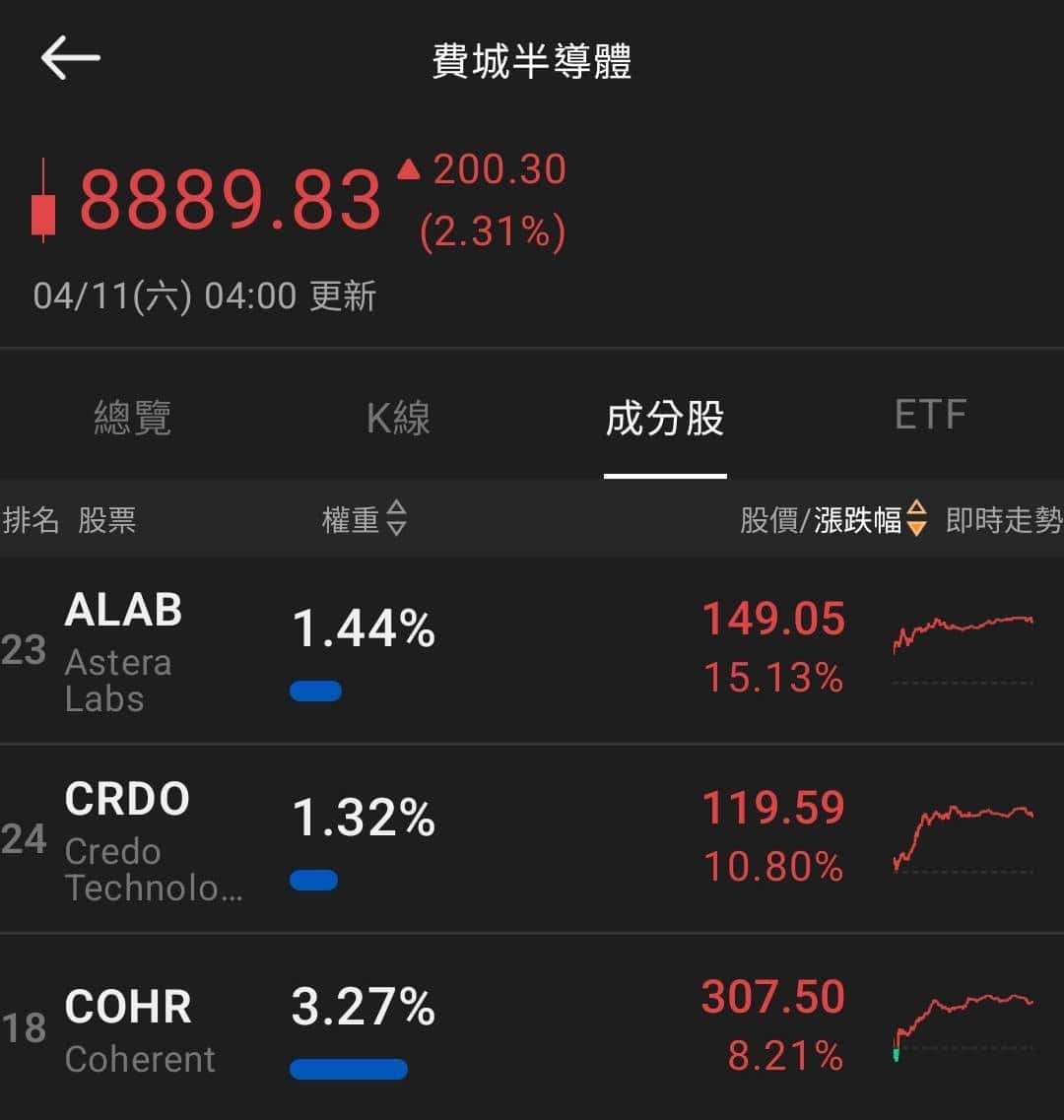The width and height of the screenshot is (1064, 1120).
Task: Select the 成分股 tab
Action: 665,418
